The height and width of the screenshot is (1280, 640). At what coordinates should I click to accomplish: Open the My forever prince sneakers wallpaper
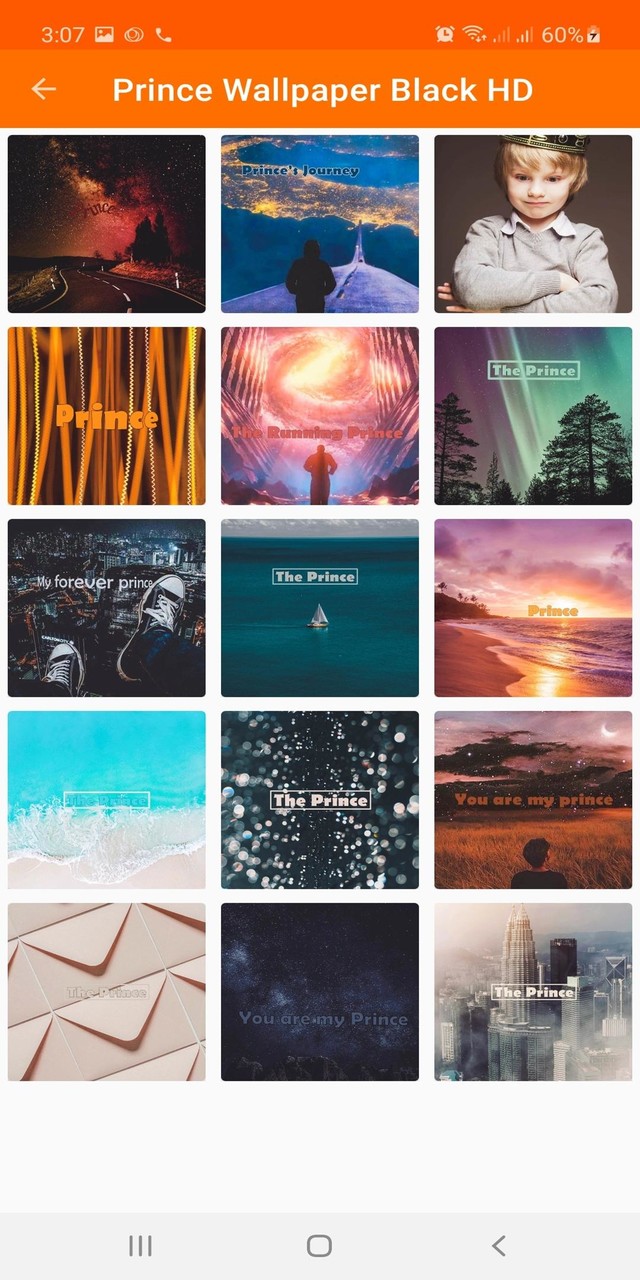tap(107, 608)
